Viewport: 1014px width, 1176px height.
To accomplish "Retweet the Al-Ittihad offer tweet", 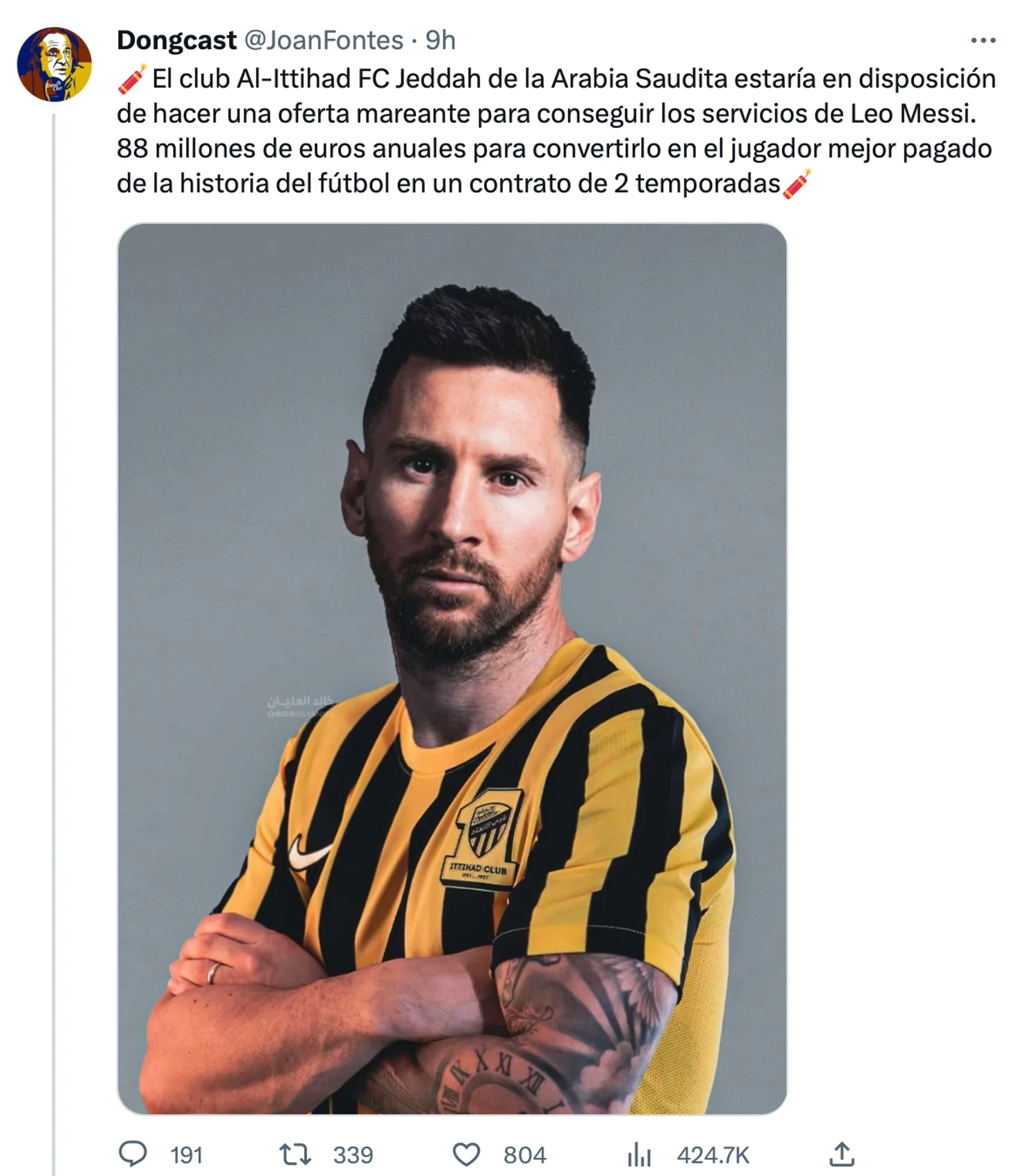I will pyautogui.click(x=294, y=1154).
